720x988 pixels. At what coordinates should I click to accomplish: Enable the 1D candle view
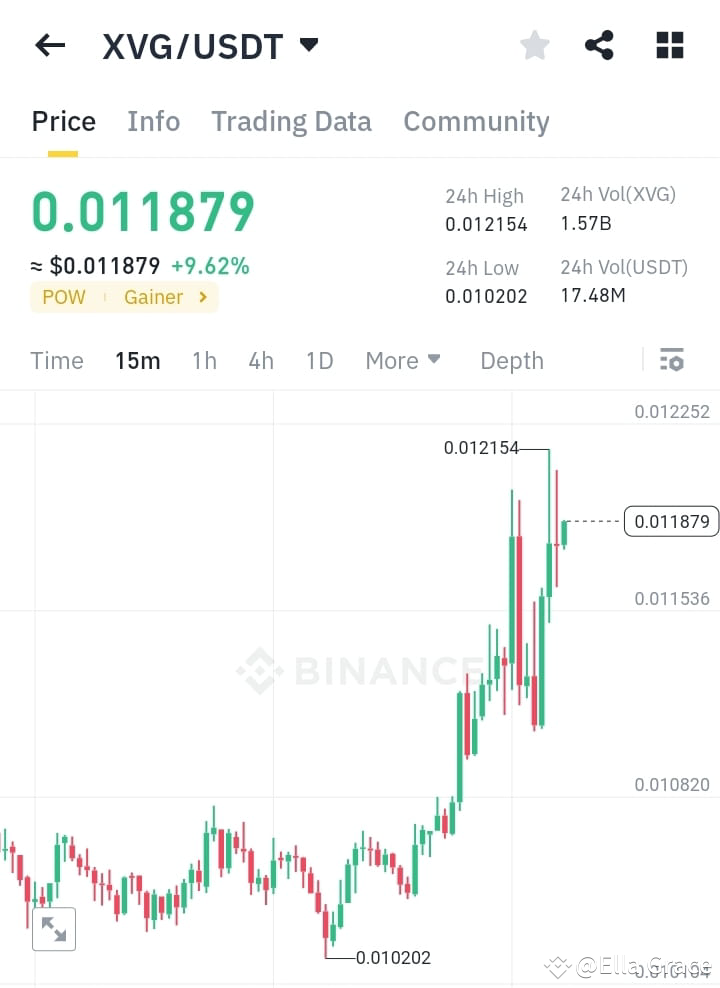pos(319,360)
